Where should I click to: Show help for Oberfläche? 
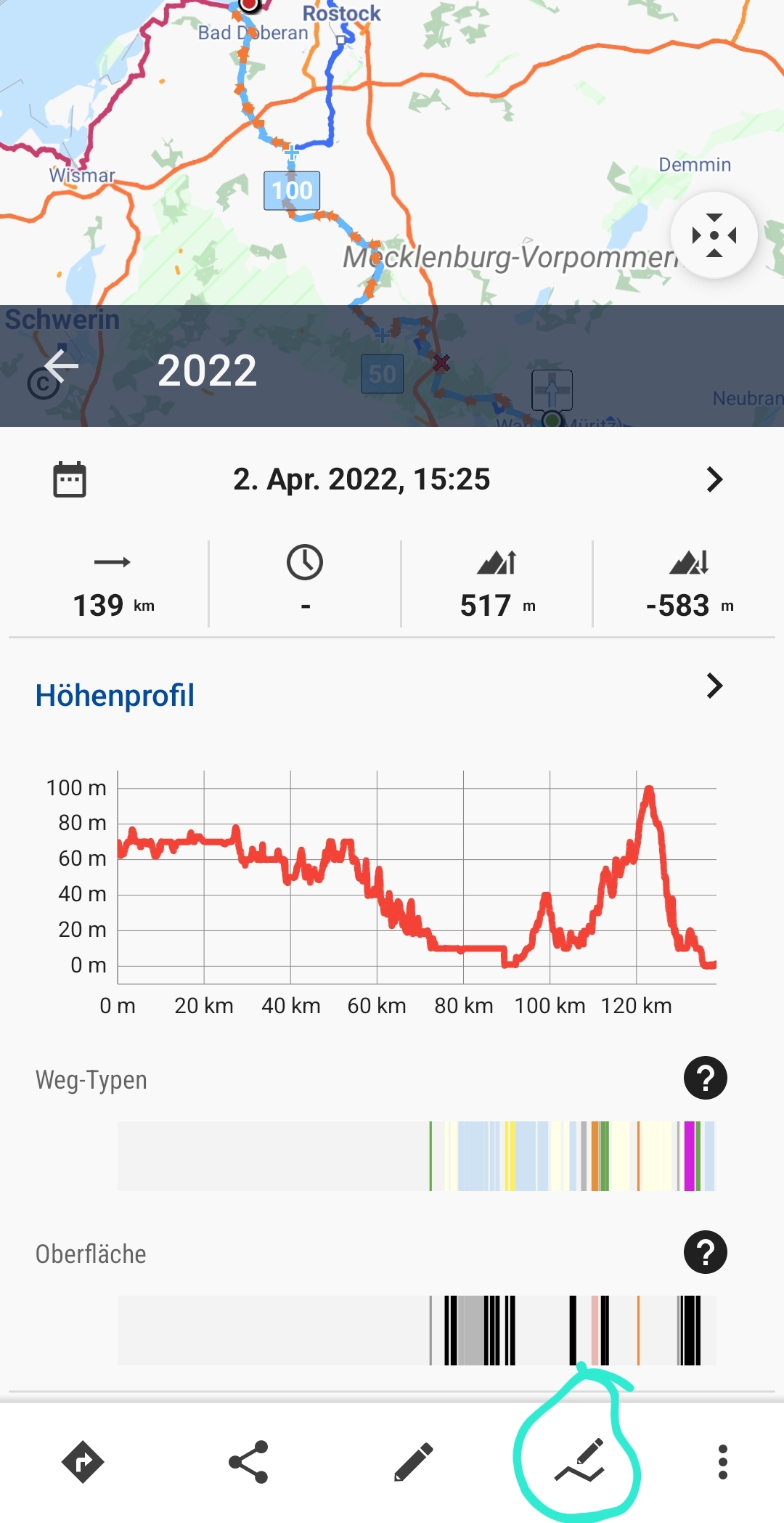click(705, 1252)
